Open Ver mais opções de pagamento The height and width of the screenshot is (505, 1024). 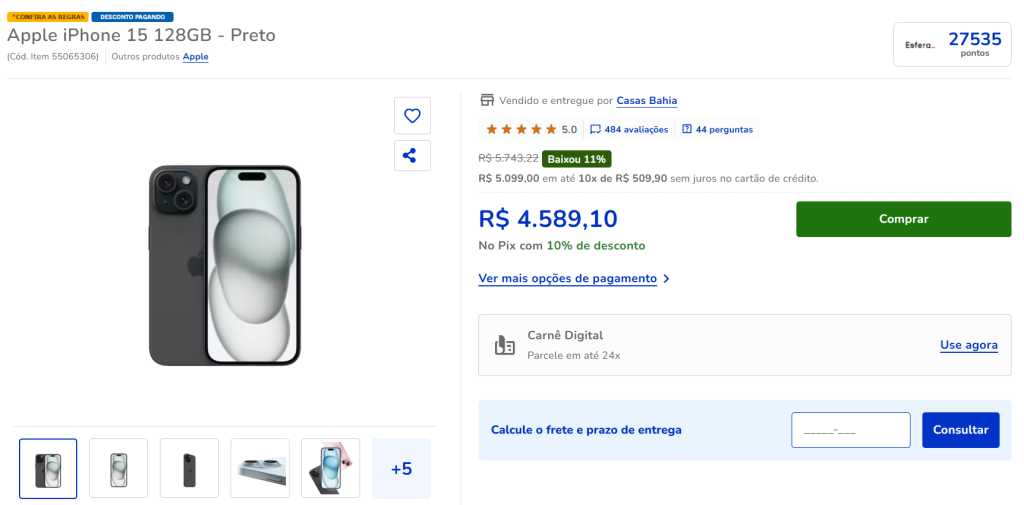coord(568,278)
